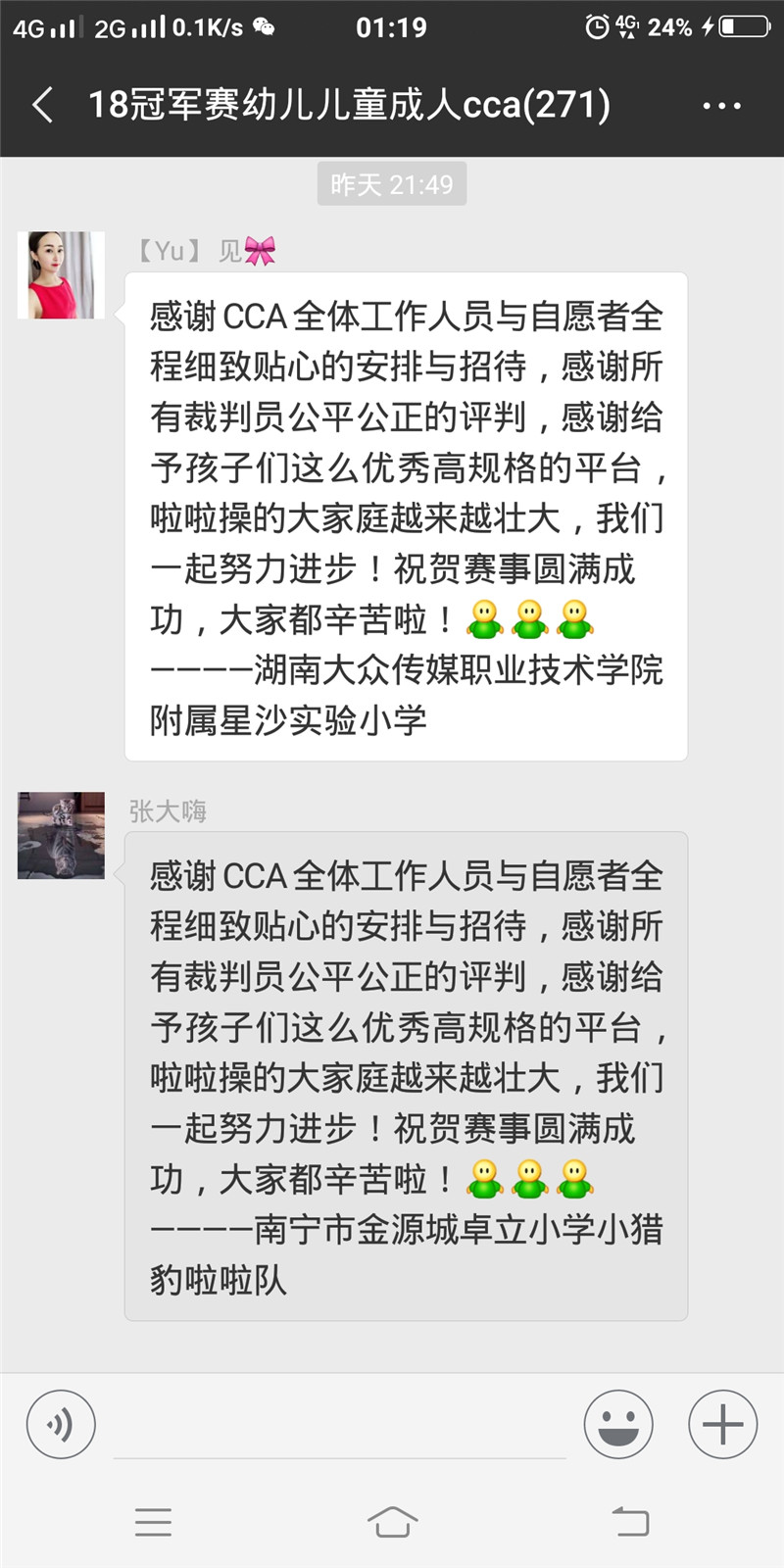Open the group chat overflow menu
This screenshot has height=1568, width=784.
coord(721,106)
